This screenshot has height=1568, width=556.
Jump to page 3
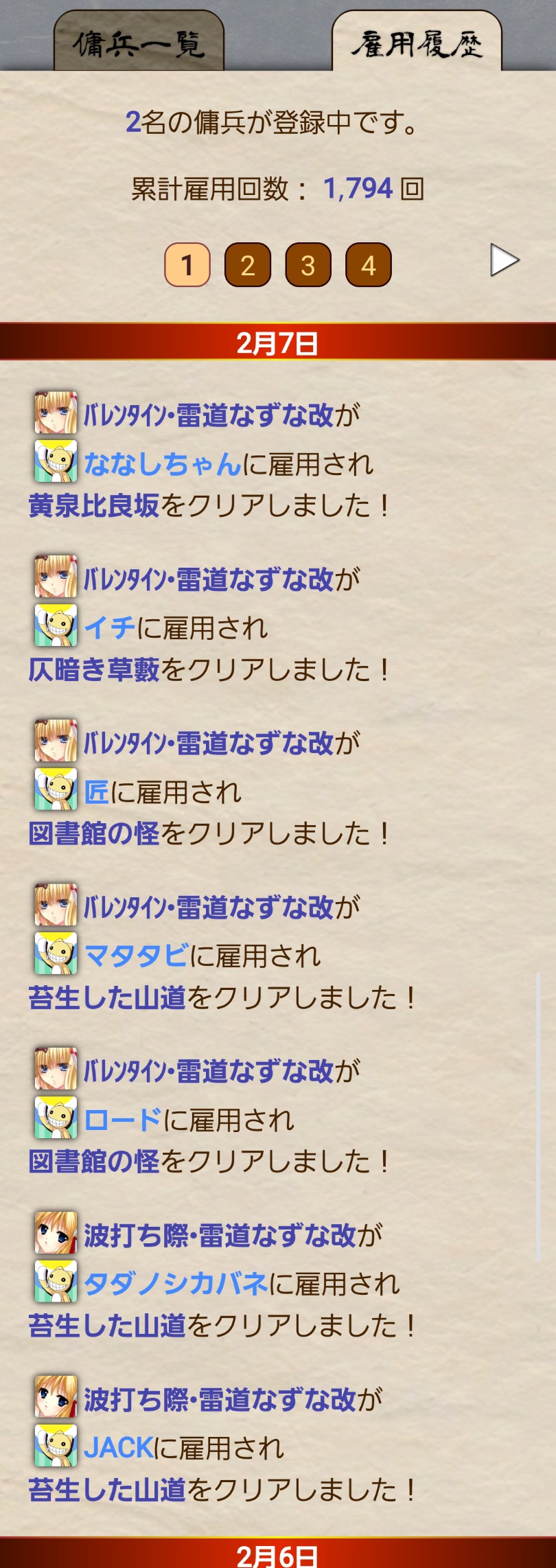(308, 265)
